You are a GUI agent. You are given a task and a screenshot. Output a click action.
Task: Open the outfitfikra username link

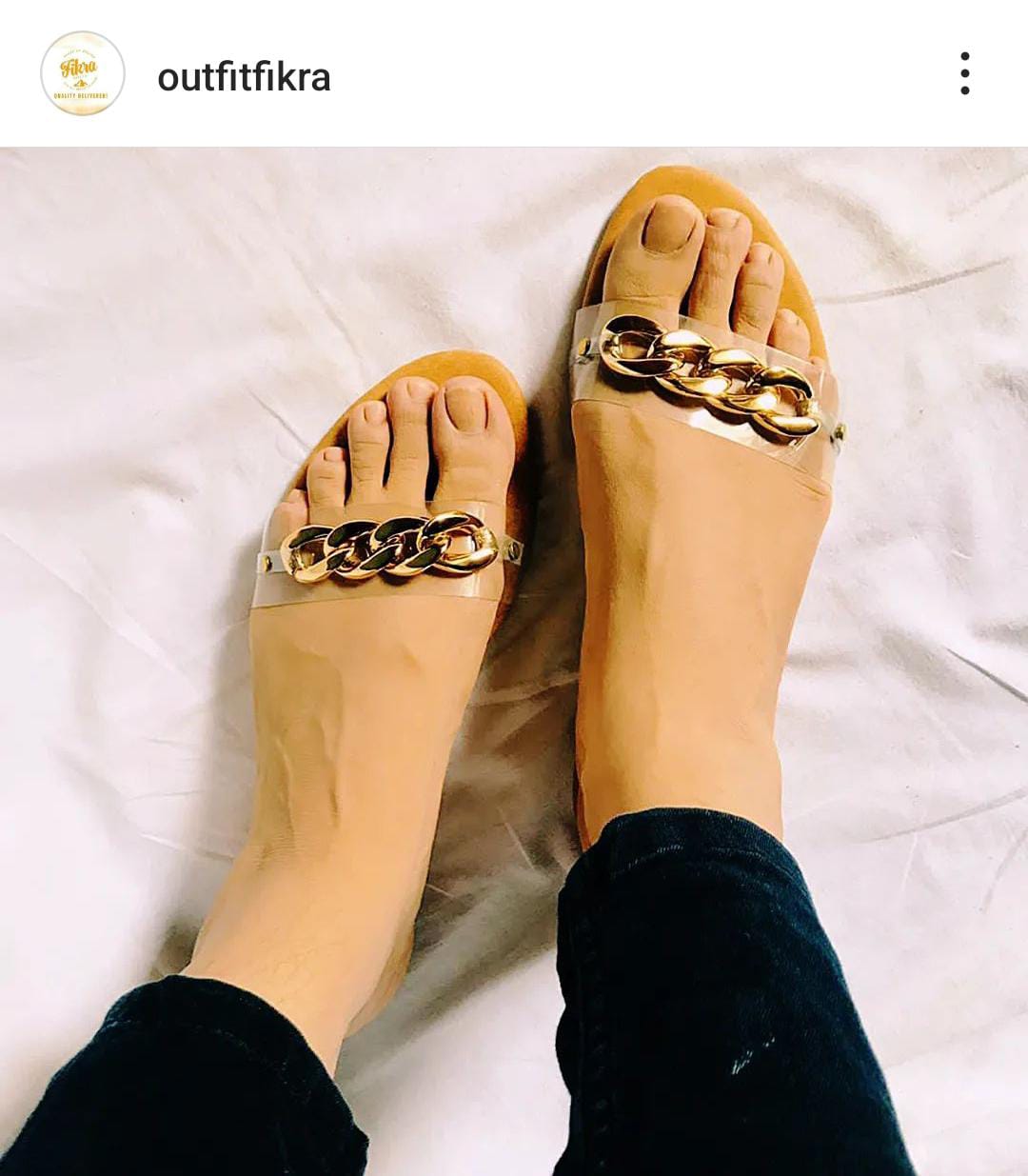244,77
